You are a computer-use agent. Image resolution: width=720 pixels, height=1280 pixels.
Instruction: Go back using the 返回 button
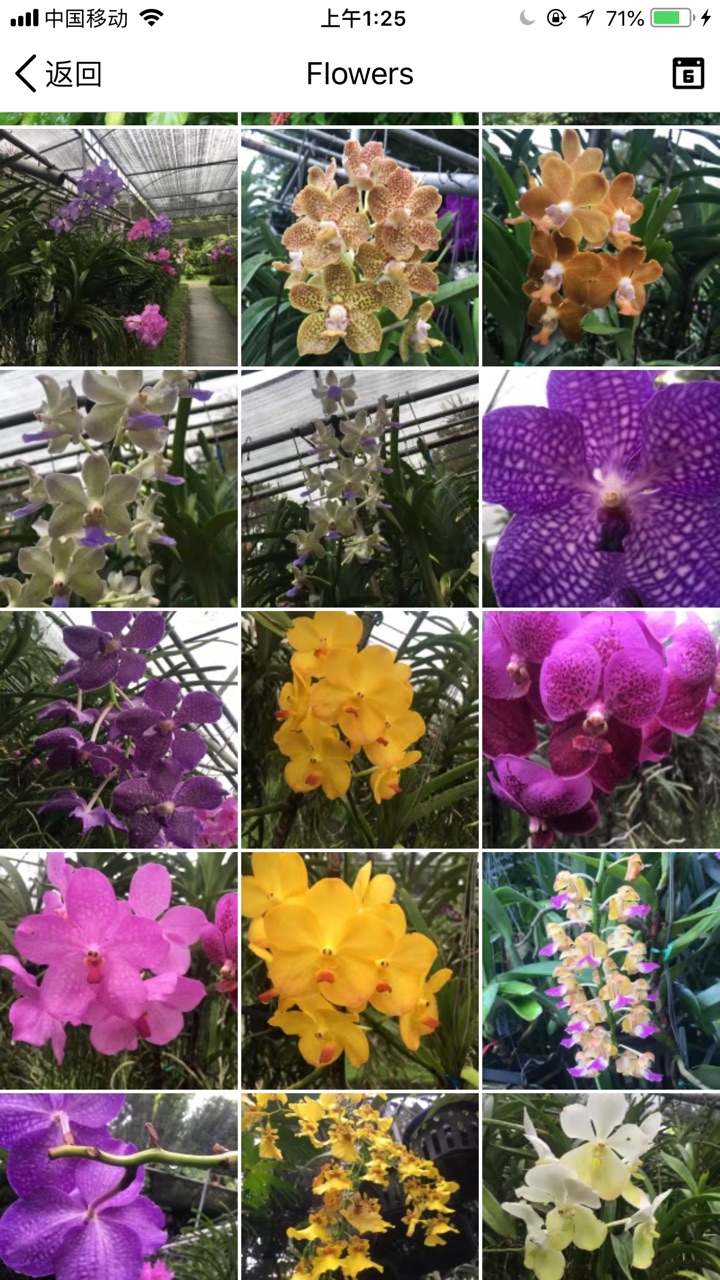(x=60, y=74)
